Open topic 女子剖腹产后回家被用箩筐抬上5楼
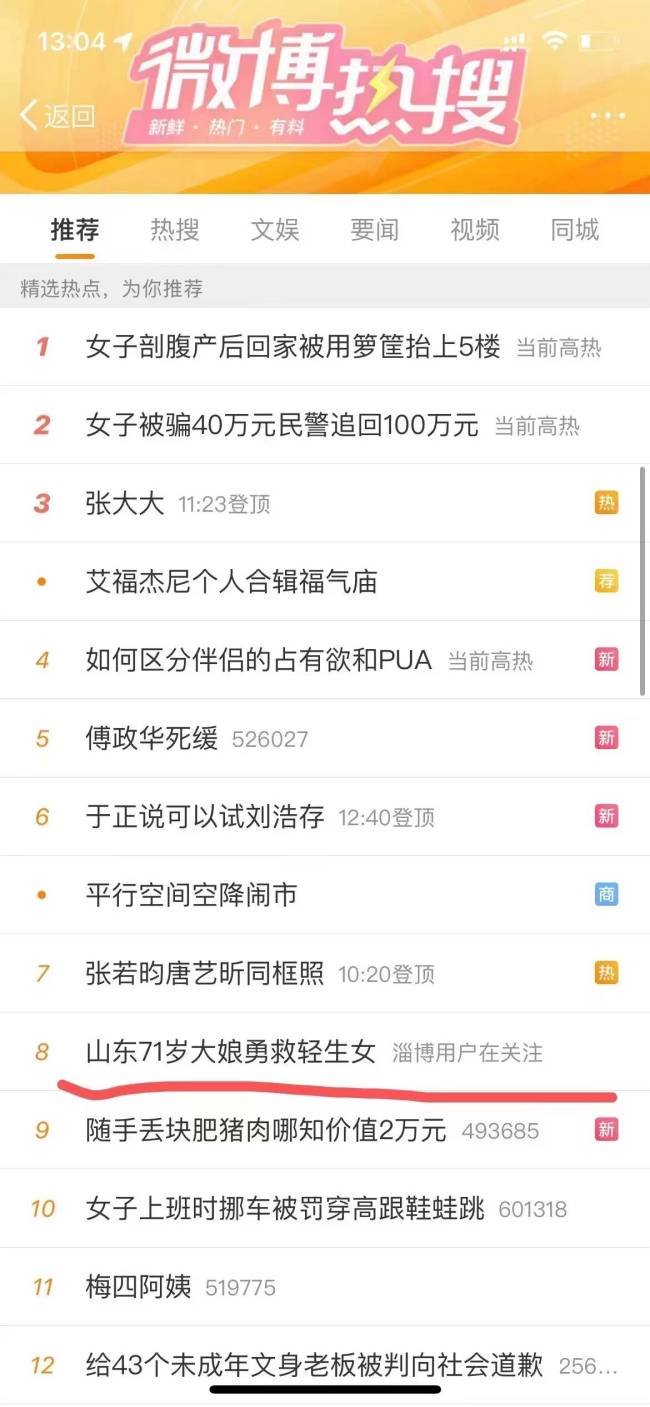 [x=325, y=347]
